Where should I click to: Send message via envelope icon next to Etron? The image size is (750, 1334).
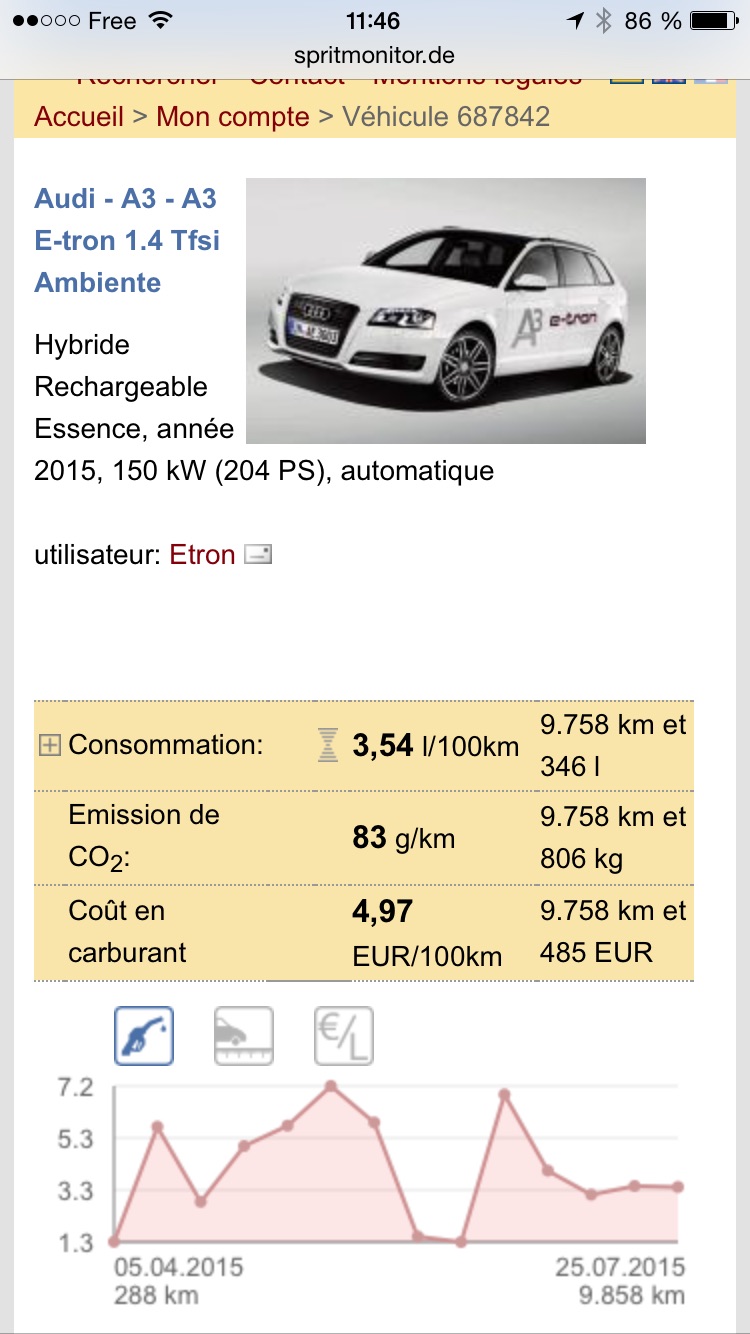point(259,555)
